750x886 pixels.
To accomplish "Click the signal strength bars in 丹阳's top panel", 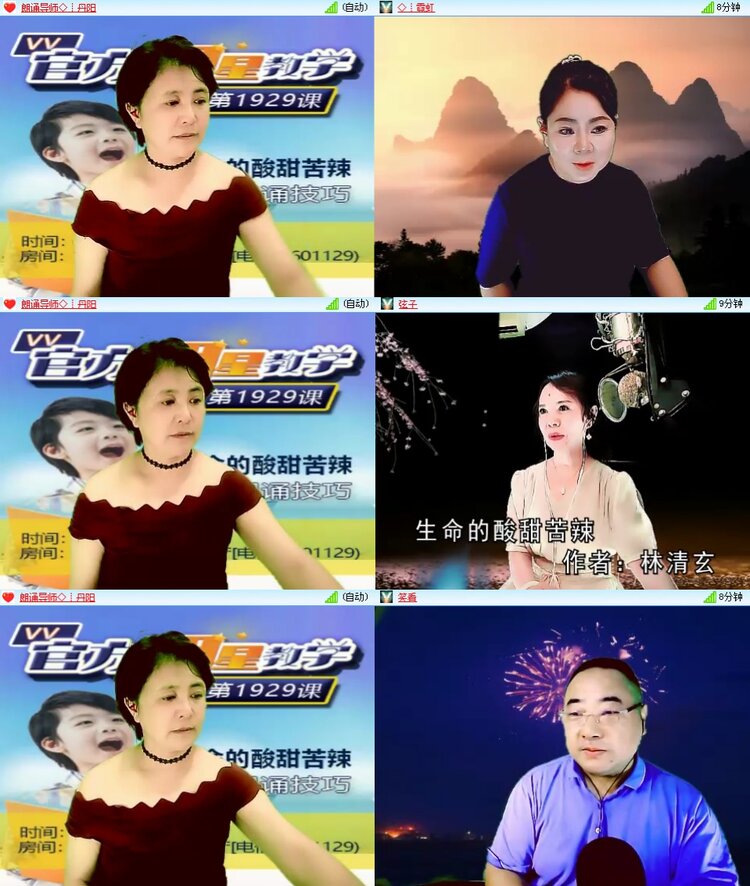I will click(330, 7).
